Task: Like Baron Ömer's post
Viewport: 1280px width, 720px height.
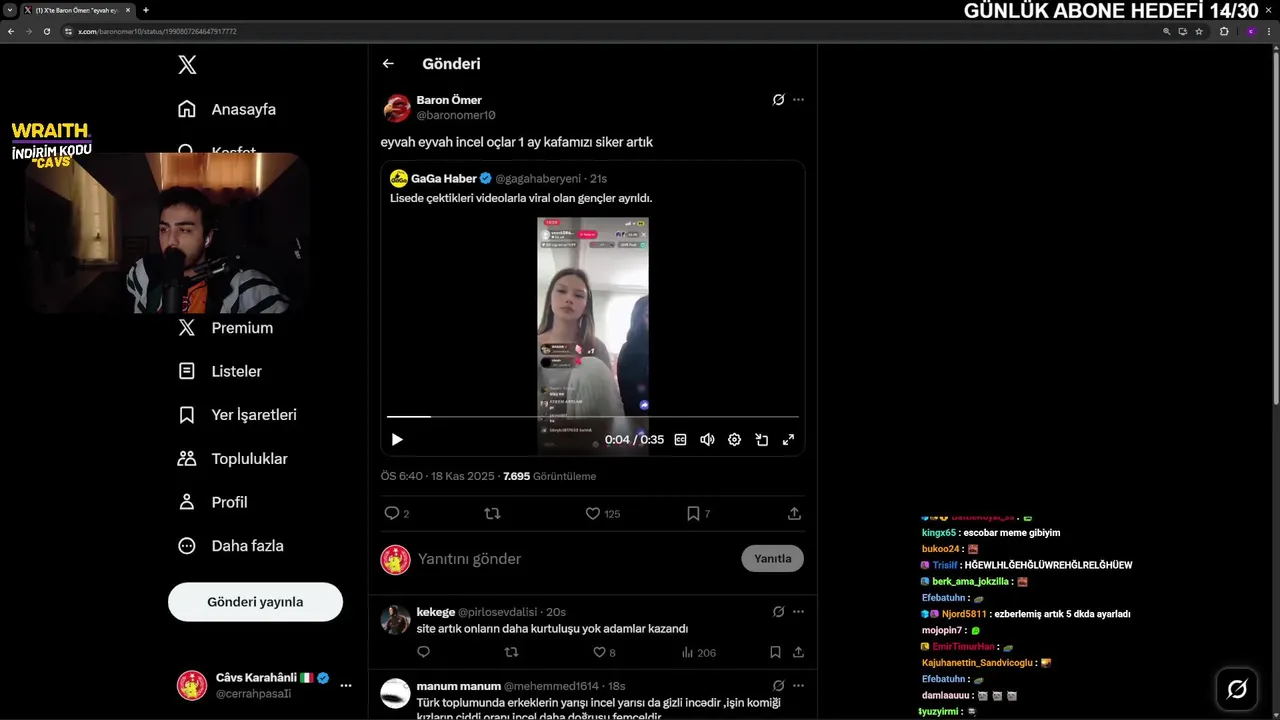Action: pyautogui.click(x=602, y=513)
